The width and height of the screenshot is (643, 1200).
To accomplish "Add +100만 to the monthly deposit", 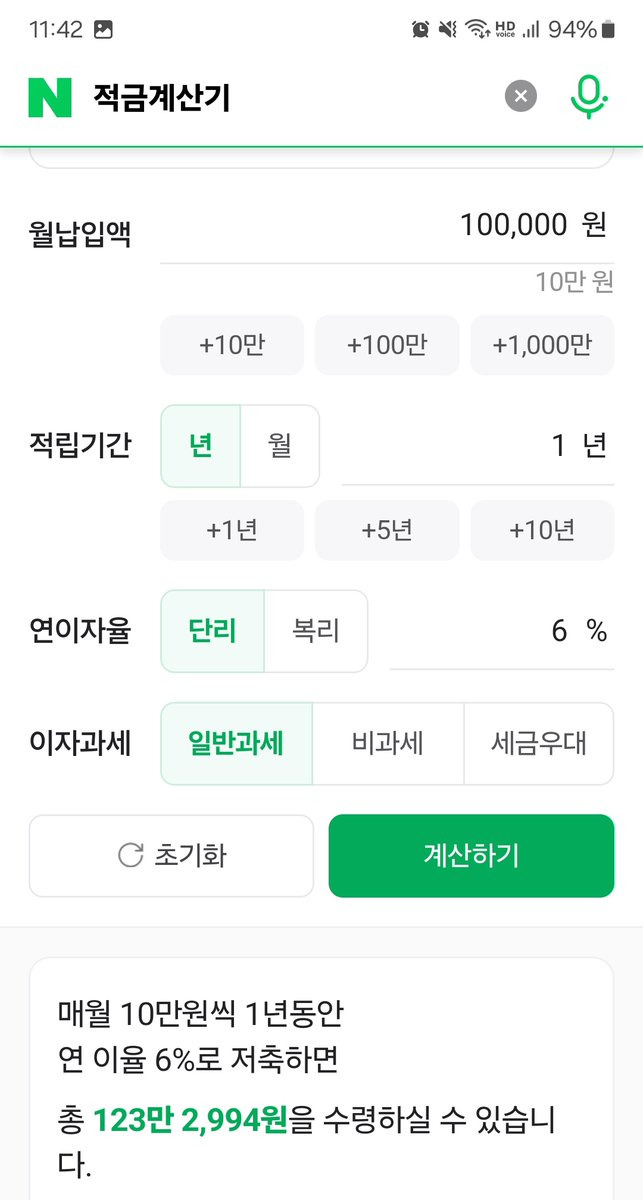I will pos(387,345).
